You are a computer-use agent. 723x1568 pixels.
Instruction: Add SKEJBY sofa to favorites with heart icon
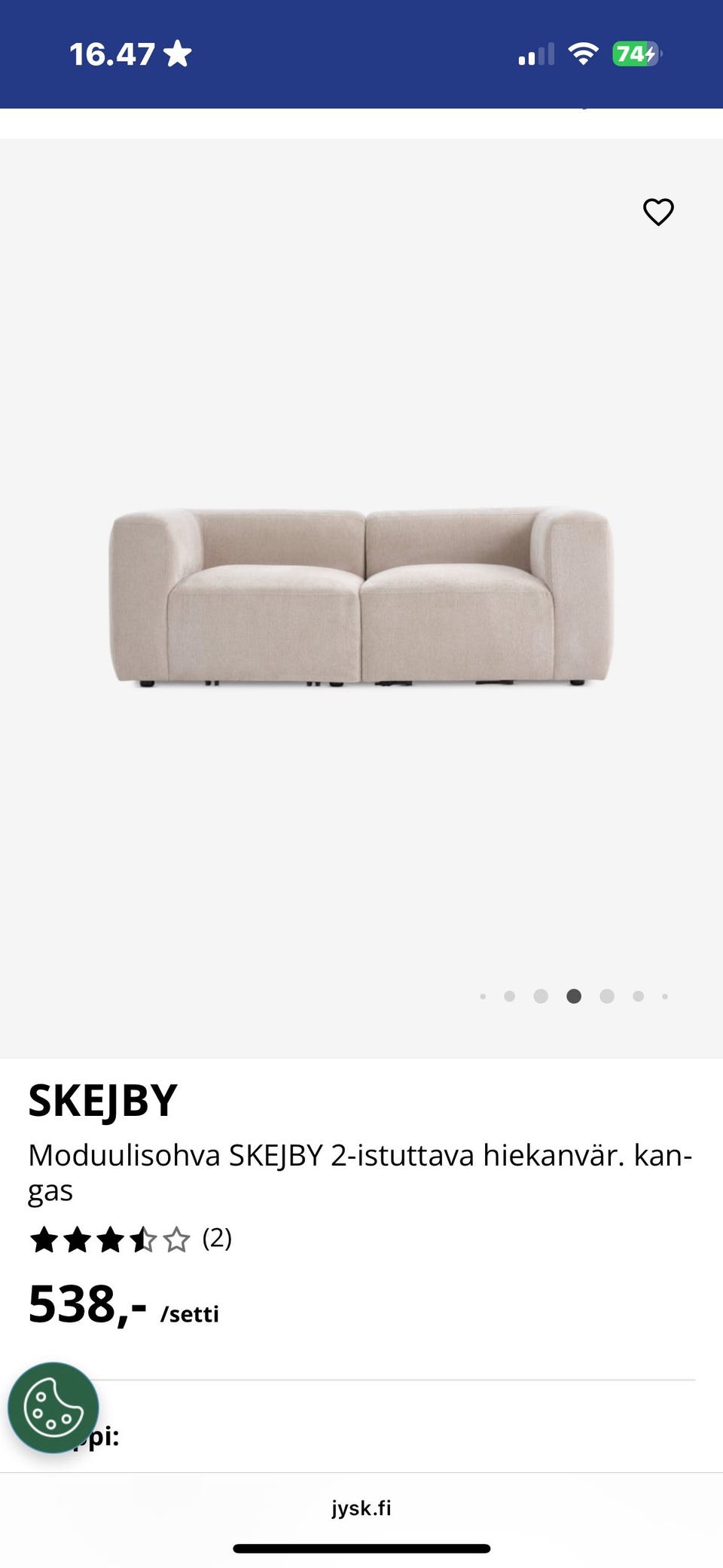[658, 212]
